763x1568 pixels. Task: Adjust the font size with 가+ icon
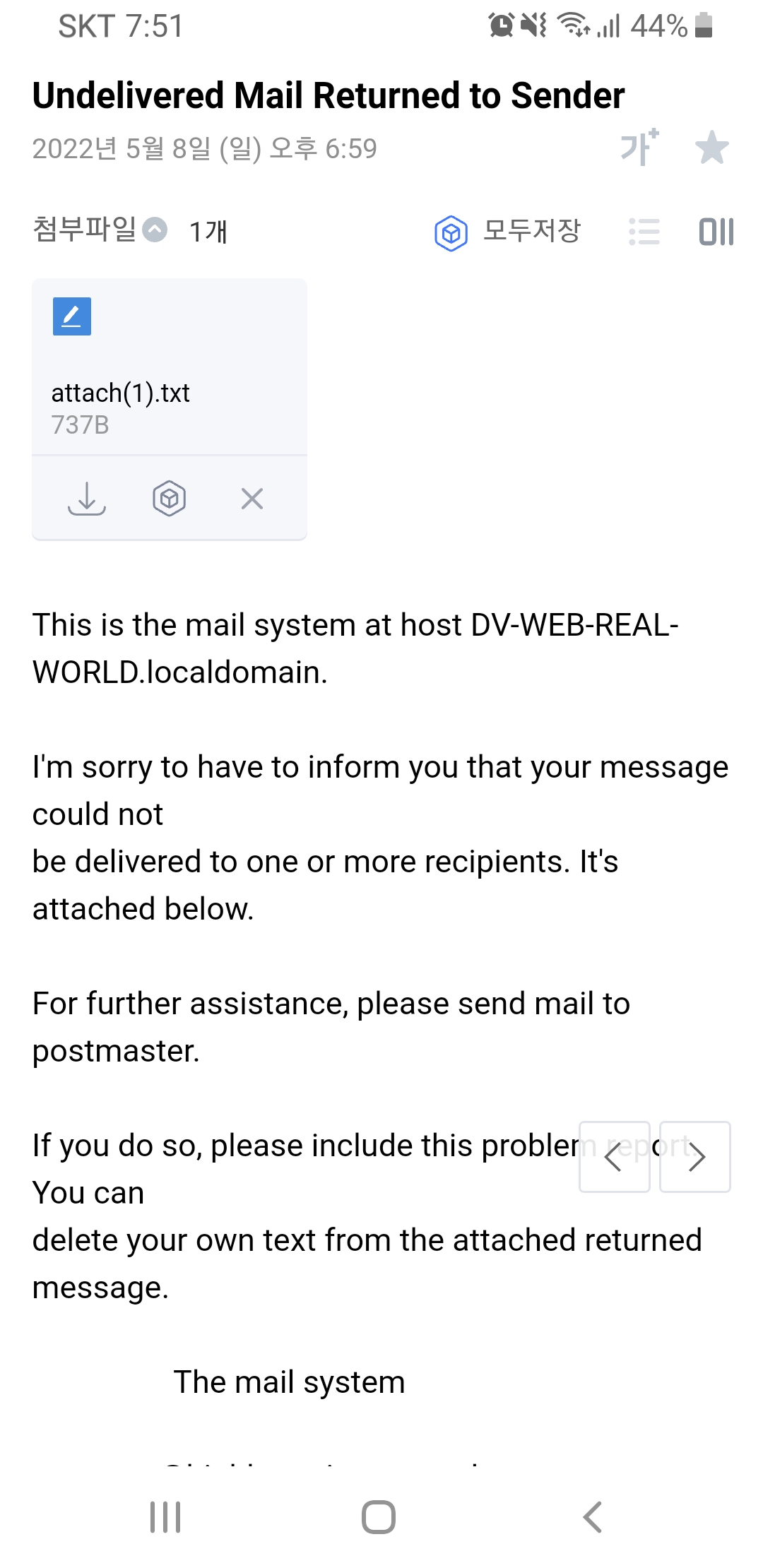tap(639, 148)
